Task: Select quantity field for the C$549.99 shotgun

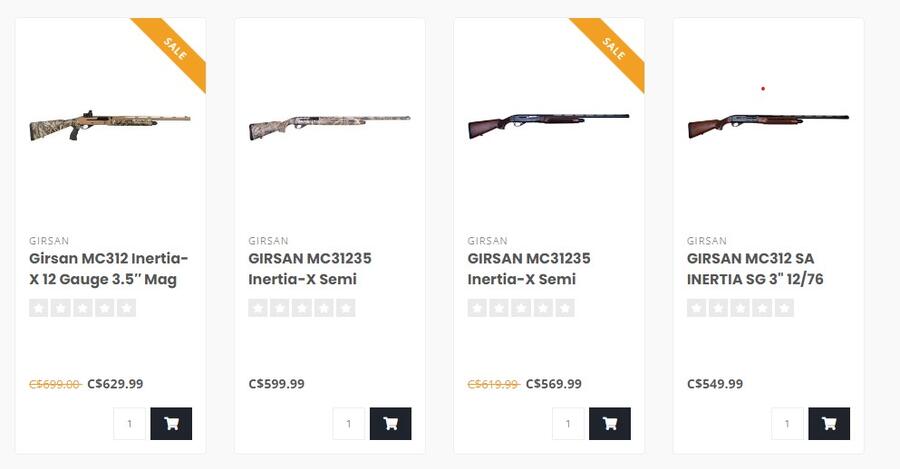Action: click(x=786, y=424)
